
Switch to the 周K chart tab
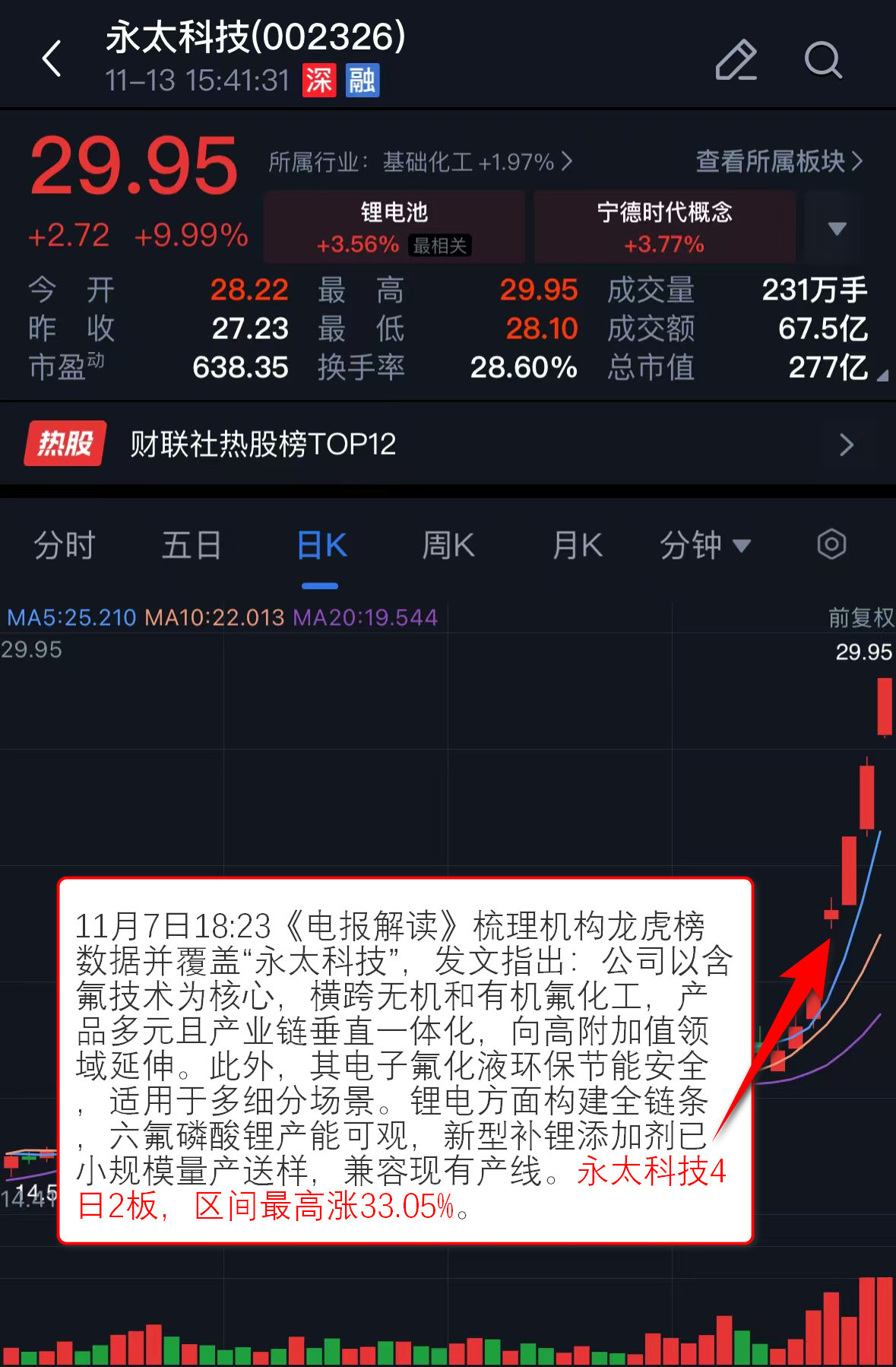[448, 545]
